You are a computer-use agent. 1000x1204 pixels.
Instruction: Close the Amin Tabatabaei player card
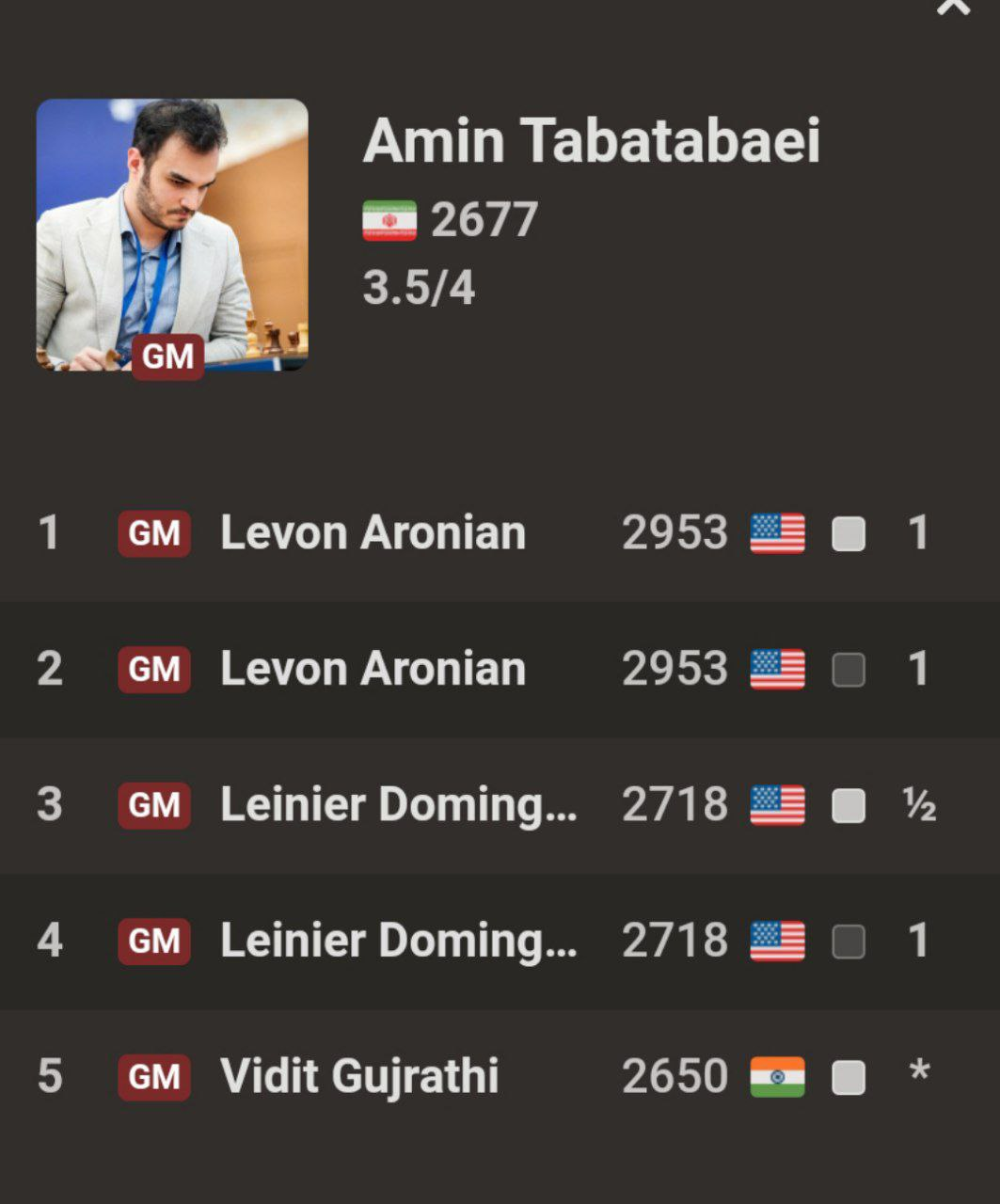tap(953, 8)
